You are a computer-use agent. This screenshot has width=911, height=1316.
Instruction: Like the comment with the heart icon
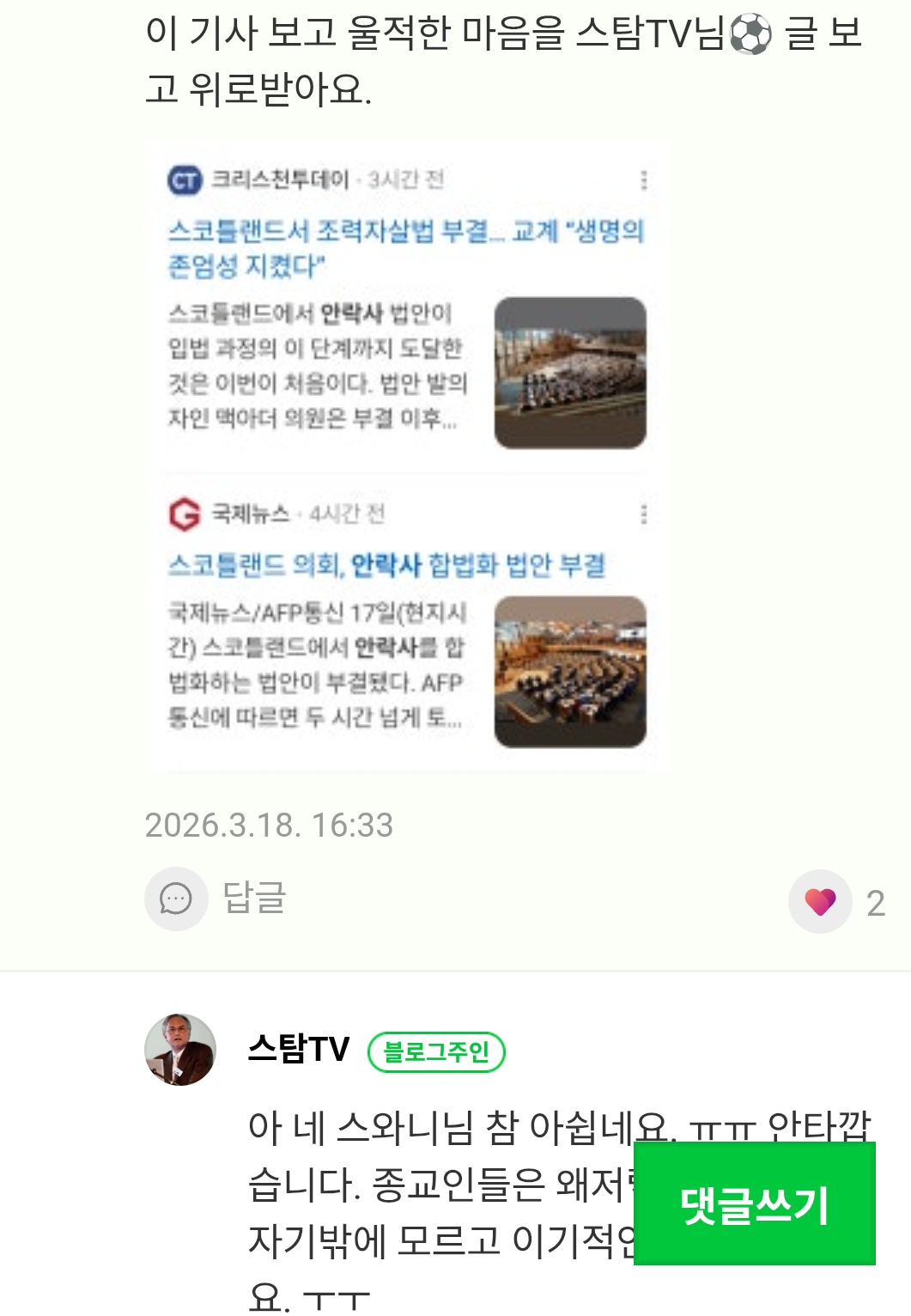tap(820, 901)
